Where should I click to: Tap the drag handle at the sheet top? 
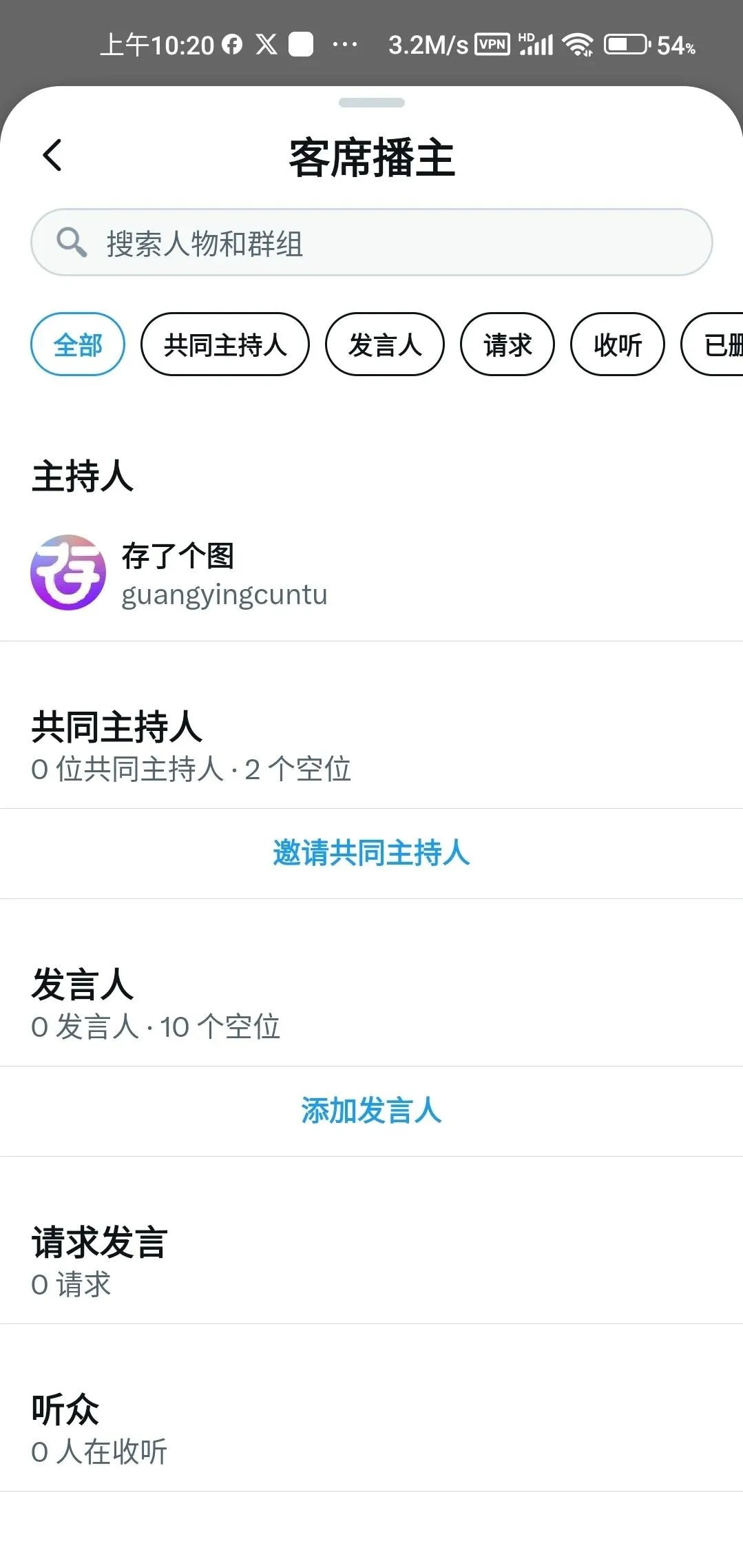point(371,102)
